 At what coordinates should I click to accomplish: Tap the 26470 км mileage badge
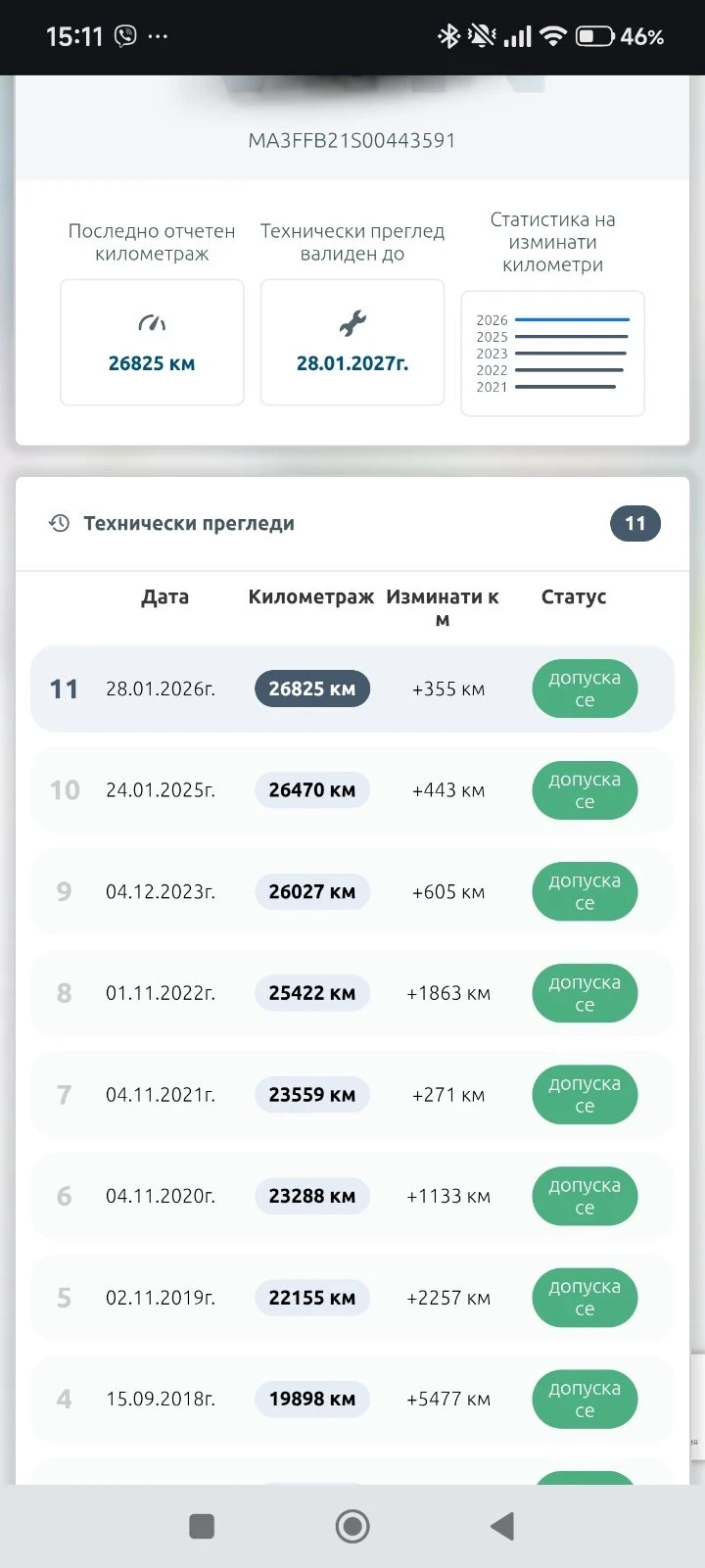pos(311,790)
